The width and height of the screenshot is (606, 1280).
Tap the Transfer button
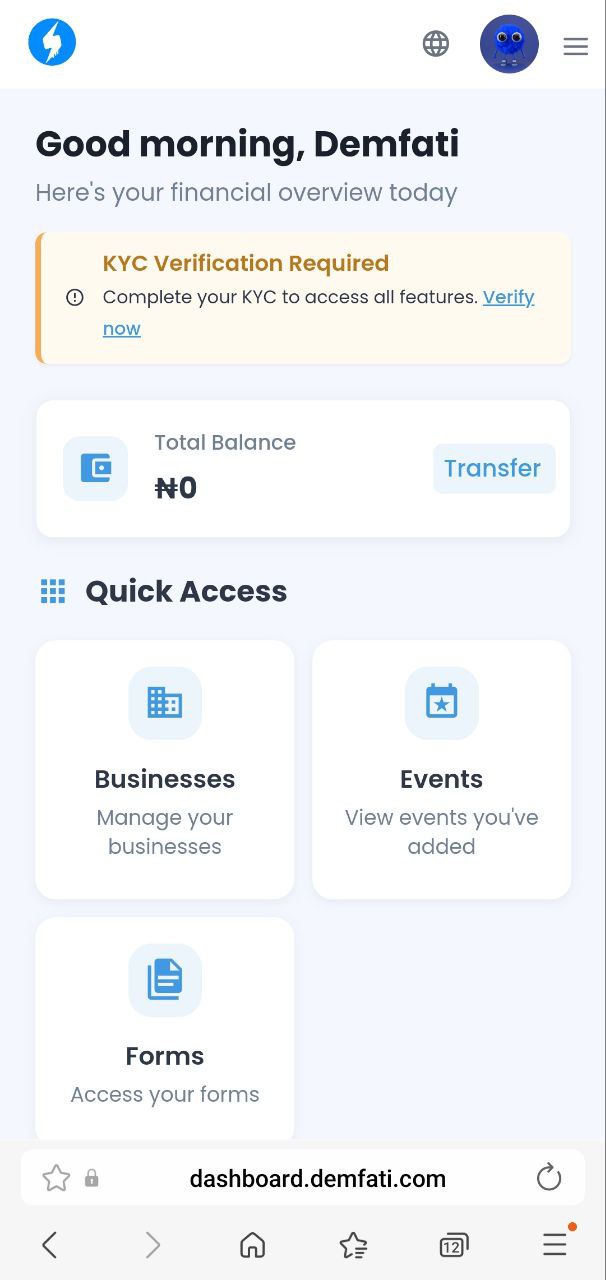493,468
